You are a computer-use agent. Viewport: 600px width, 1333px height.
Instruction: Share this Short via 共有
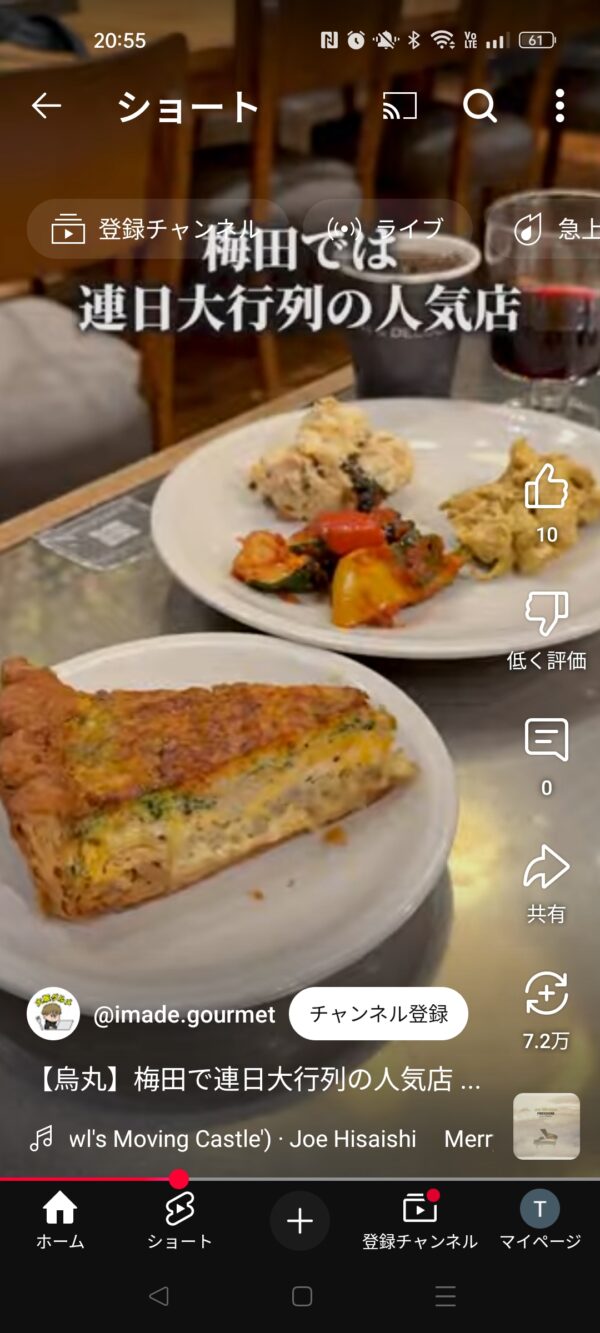coord(546,867)
